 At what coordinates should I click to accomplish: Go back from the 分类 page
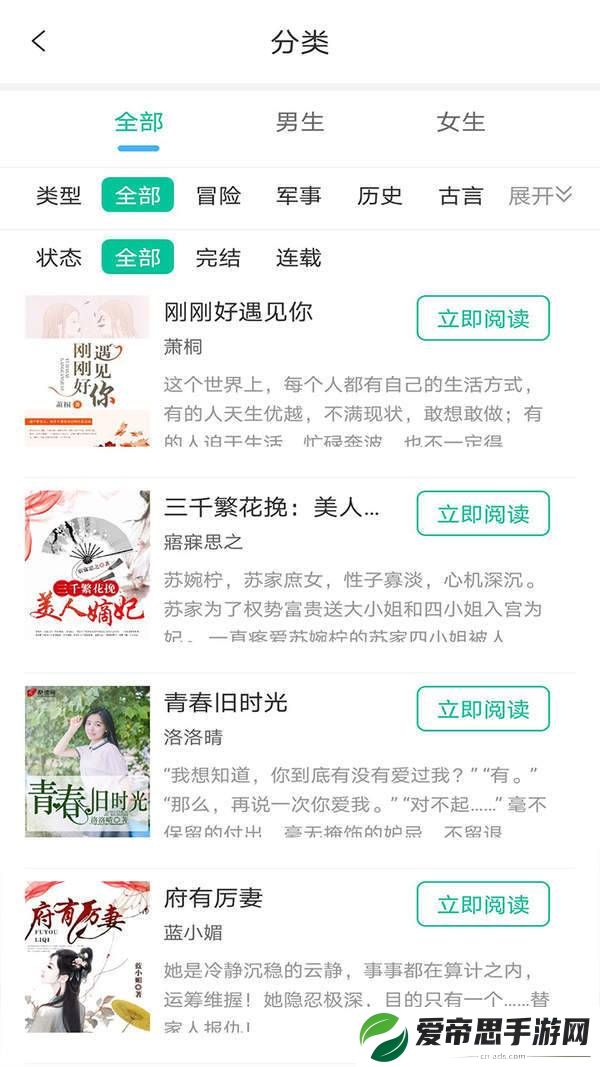[x=38, y=42]
